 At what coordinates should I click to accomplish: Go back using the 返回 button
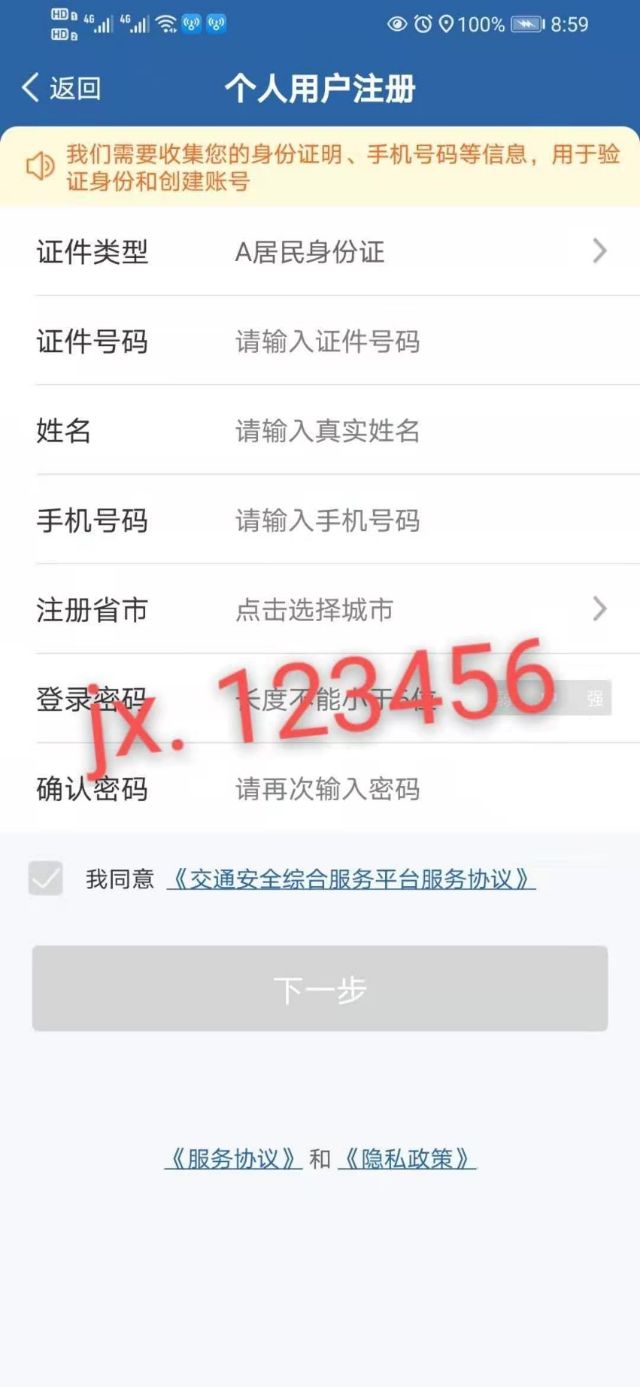pos(61,88)
